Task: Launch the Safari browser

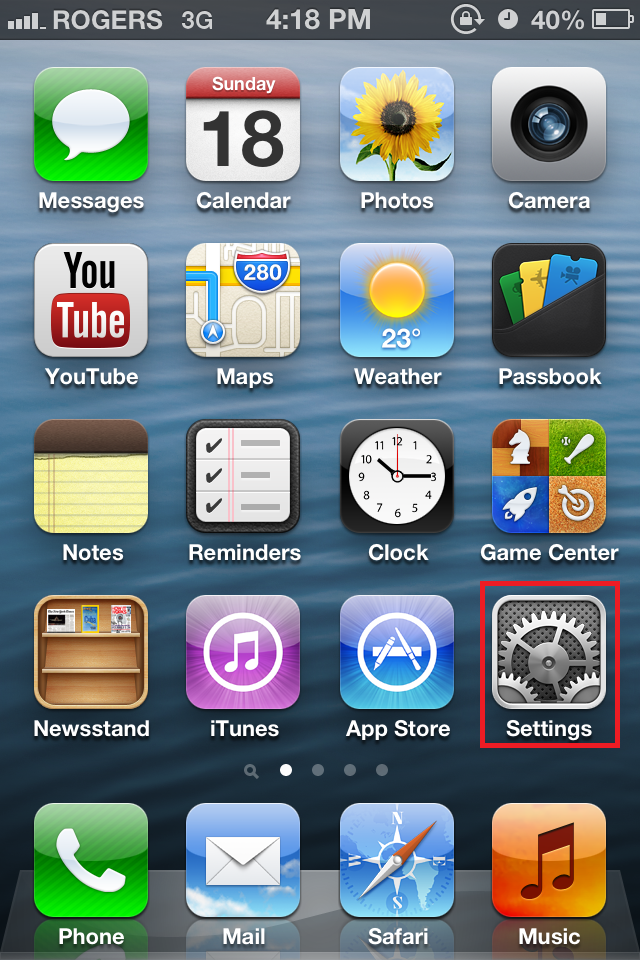Action: point(397,861)
